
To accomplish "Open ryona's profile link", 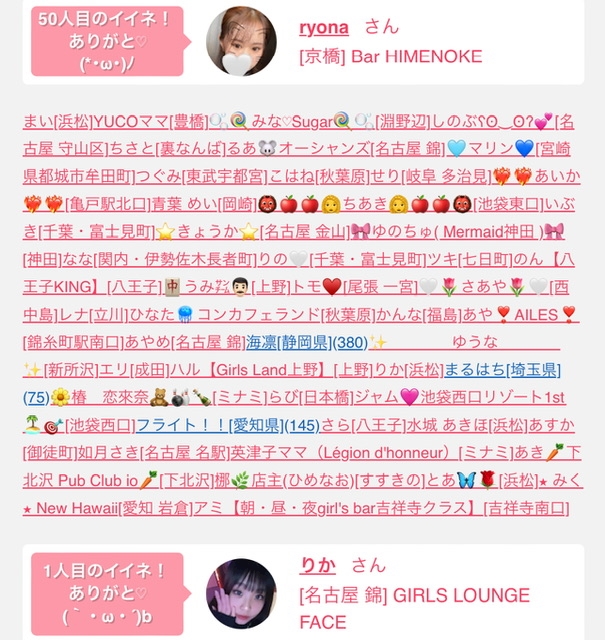I will [x=324, y=28].
